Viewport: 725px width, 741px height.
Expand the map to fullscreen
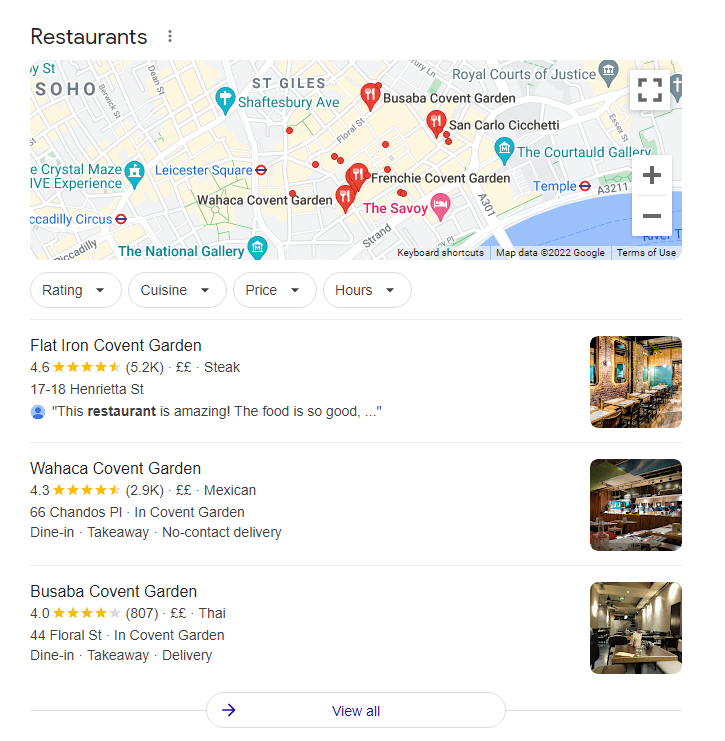pyautogui.click(x=650, y=90)
